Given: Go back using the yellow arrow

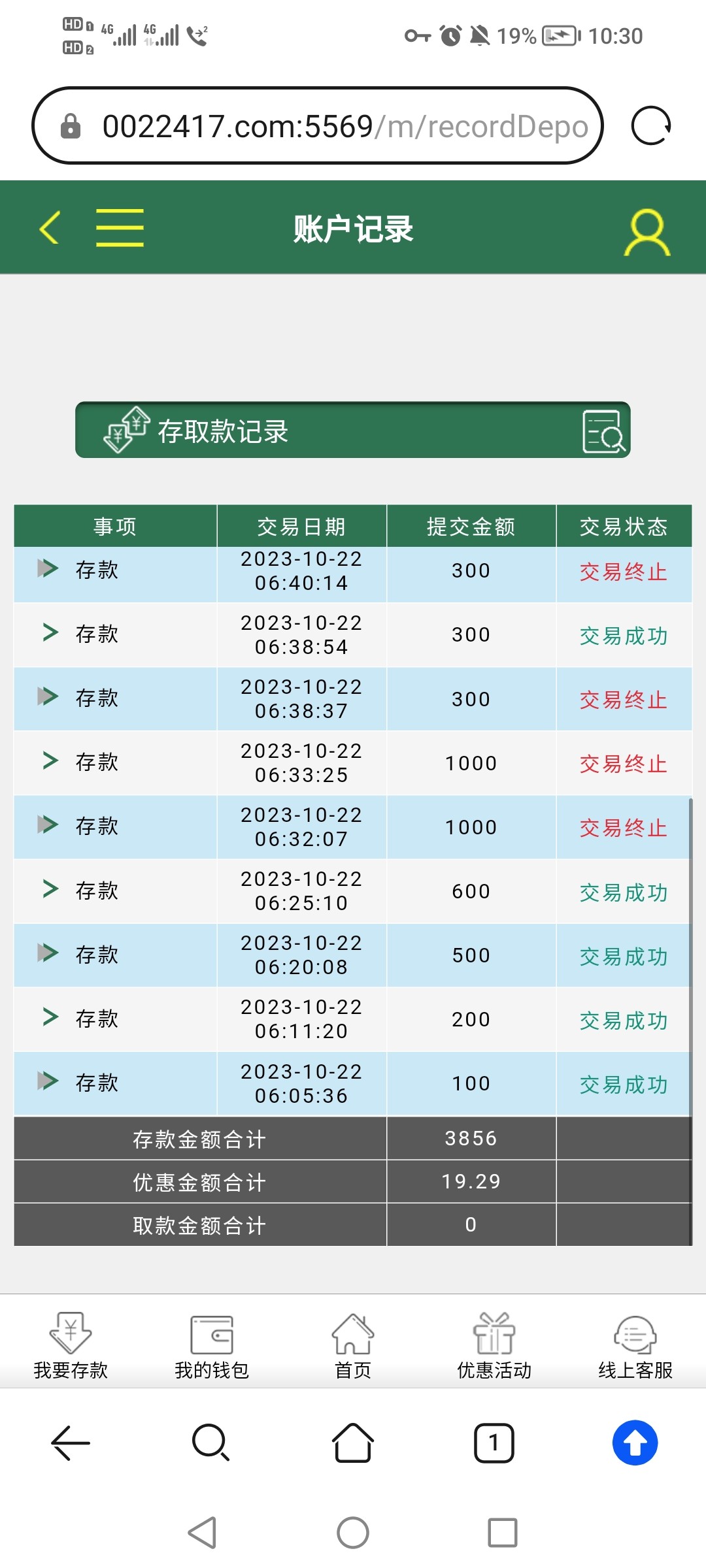Looking at the screenshot, I should coord(50,227).
